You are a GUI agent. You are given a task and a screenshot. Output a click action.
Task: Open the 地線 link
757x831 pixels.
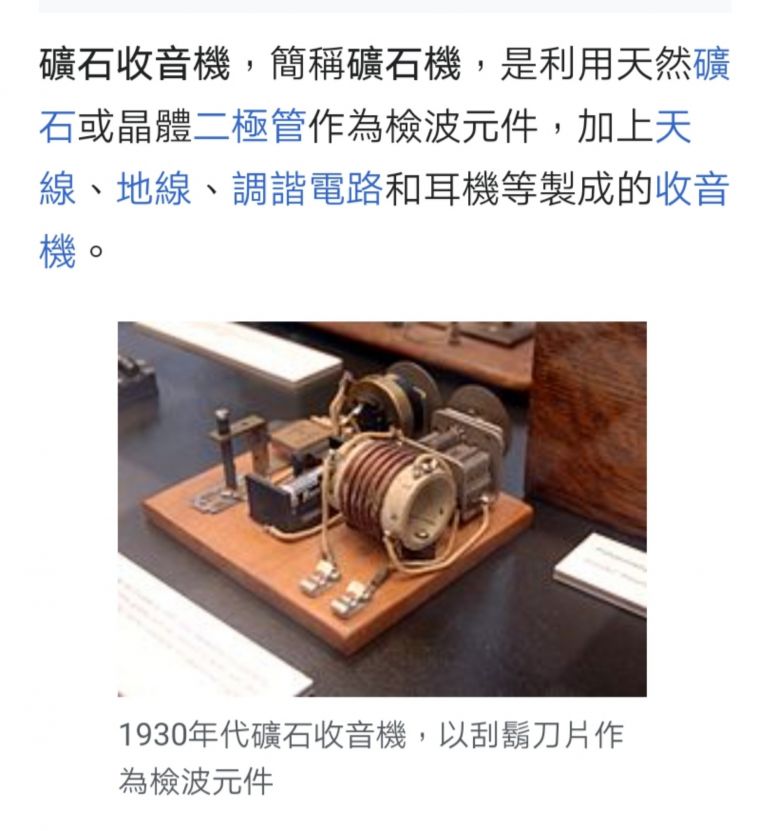coord(153,189)
